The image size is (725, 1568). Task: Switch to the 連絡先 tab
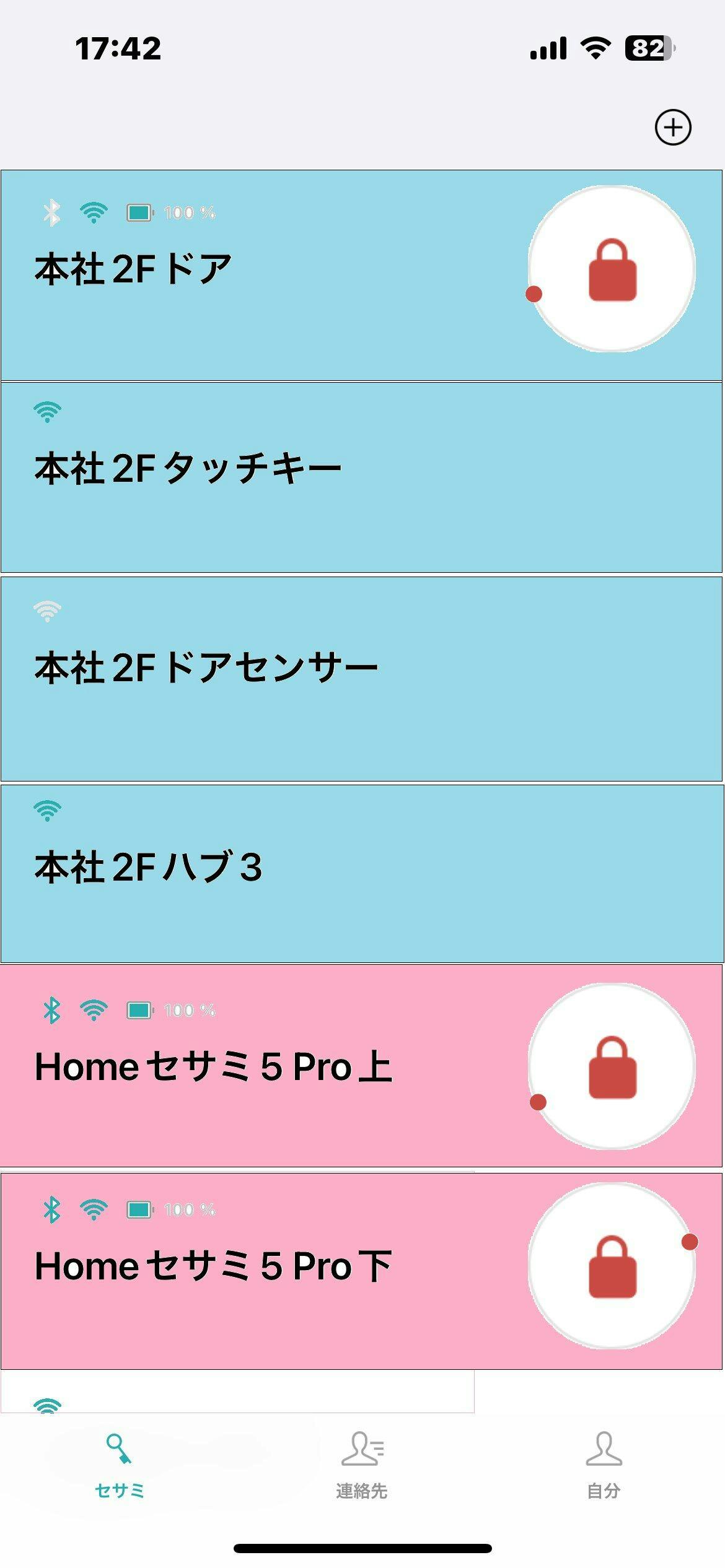362,1464
